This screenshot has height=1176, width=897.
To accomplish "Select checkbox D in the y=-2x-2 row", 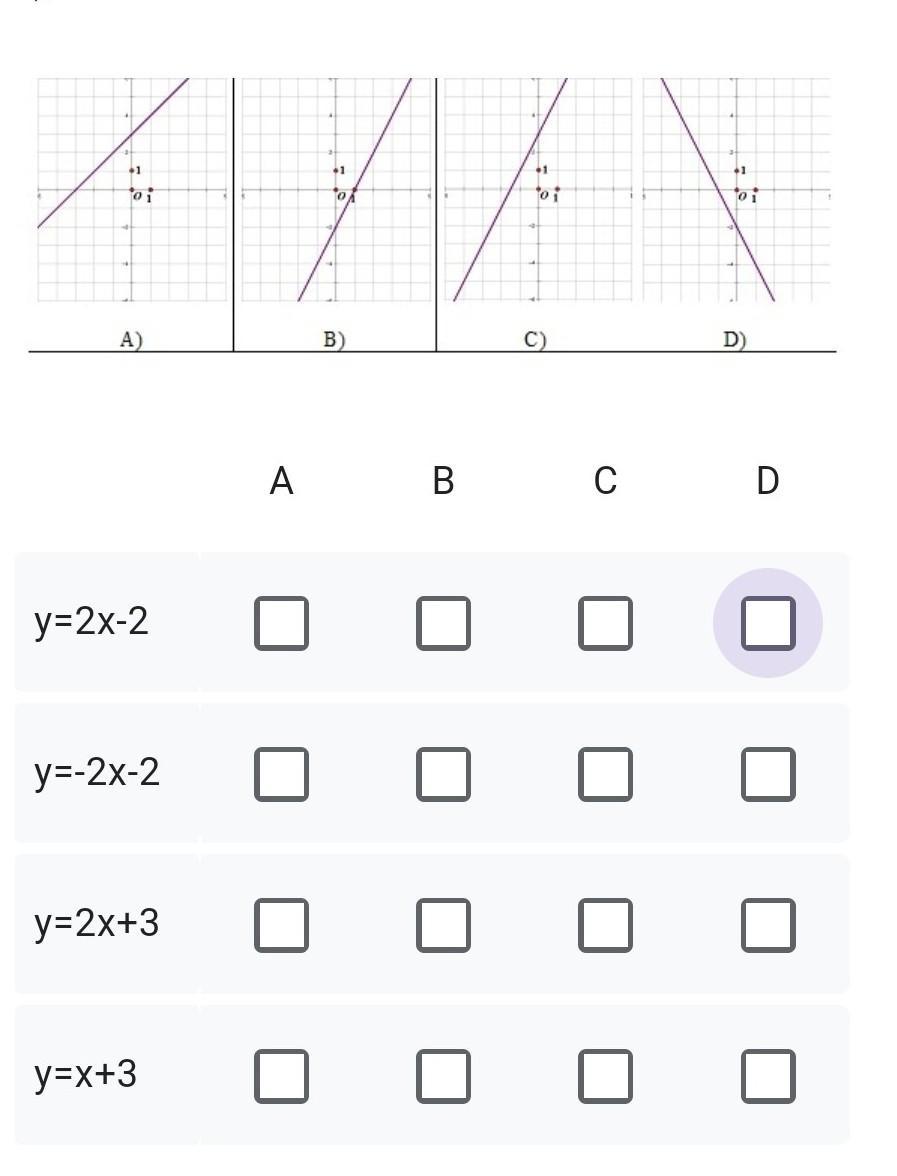I will [768, 774].
